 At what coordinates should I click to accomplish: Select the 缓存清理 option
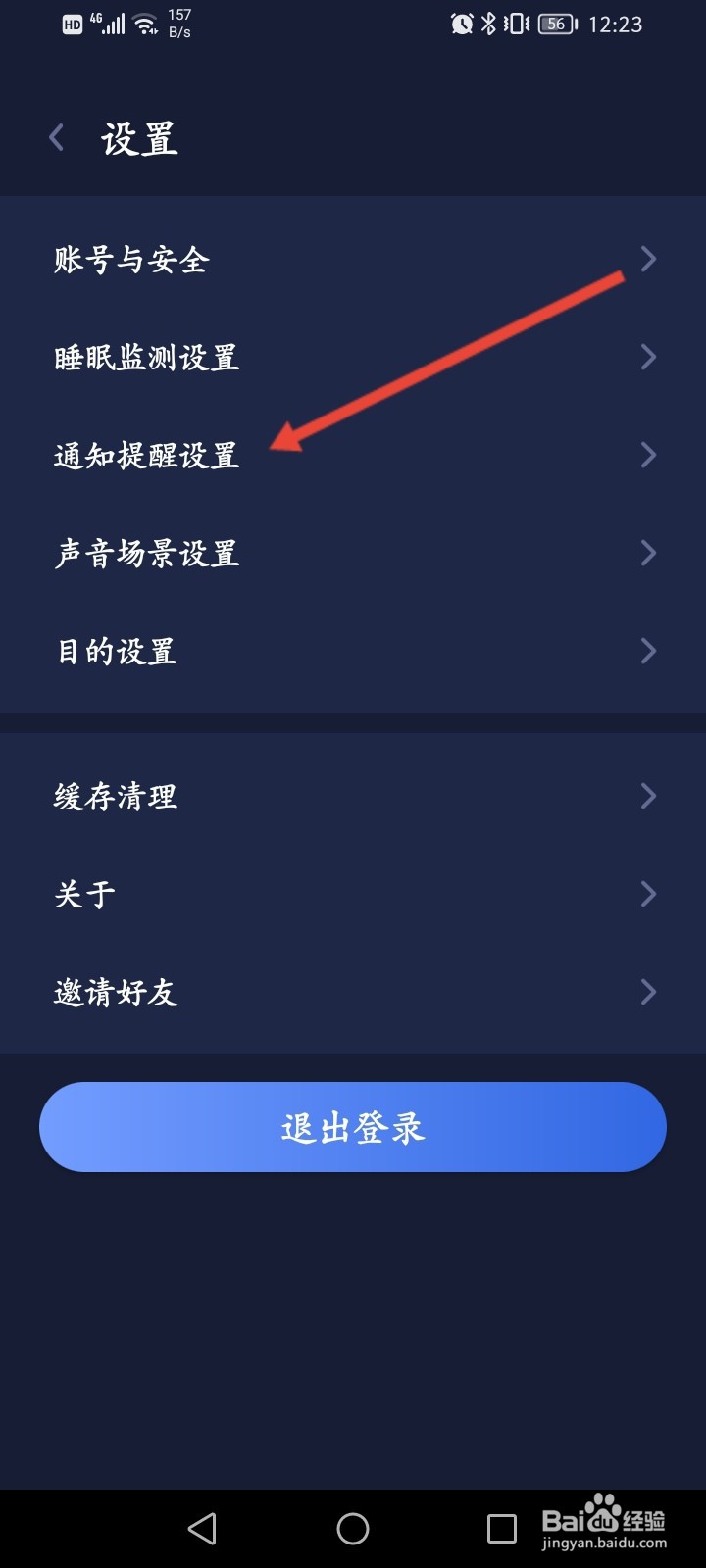click(353, 796)
